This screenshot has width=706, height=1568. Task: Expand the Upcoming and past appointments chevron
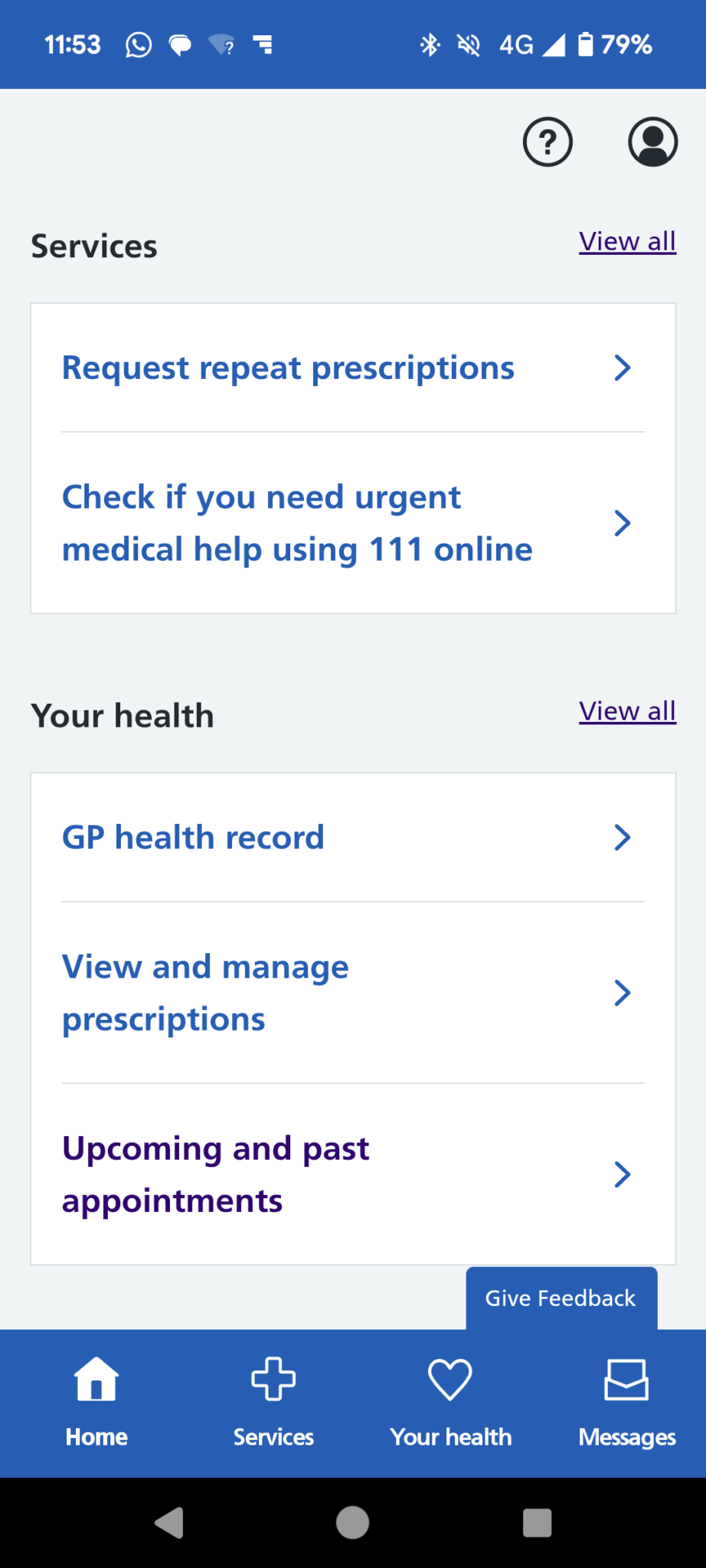(x=623, y=1174)
